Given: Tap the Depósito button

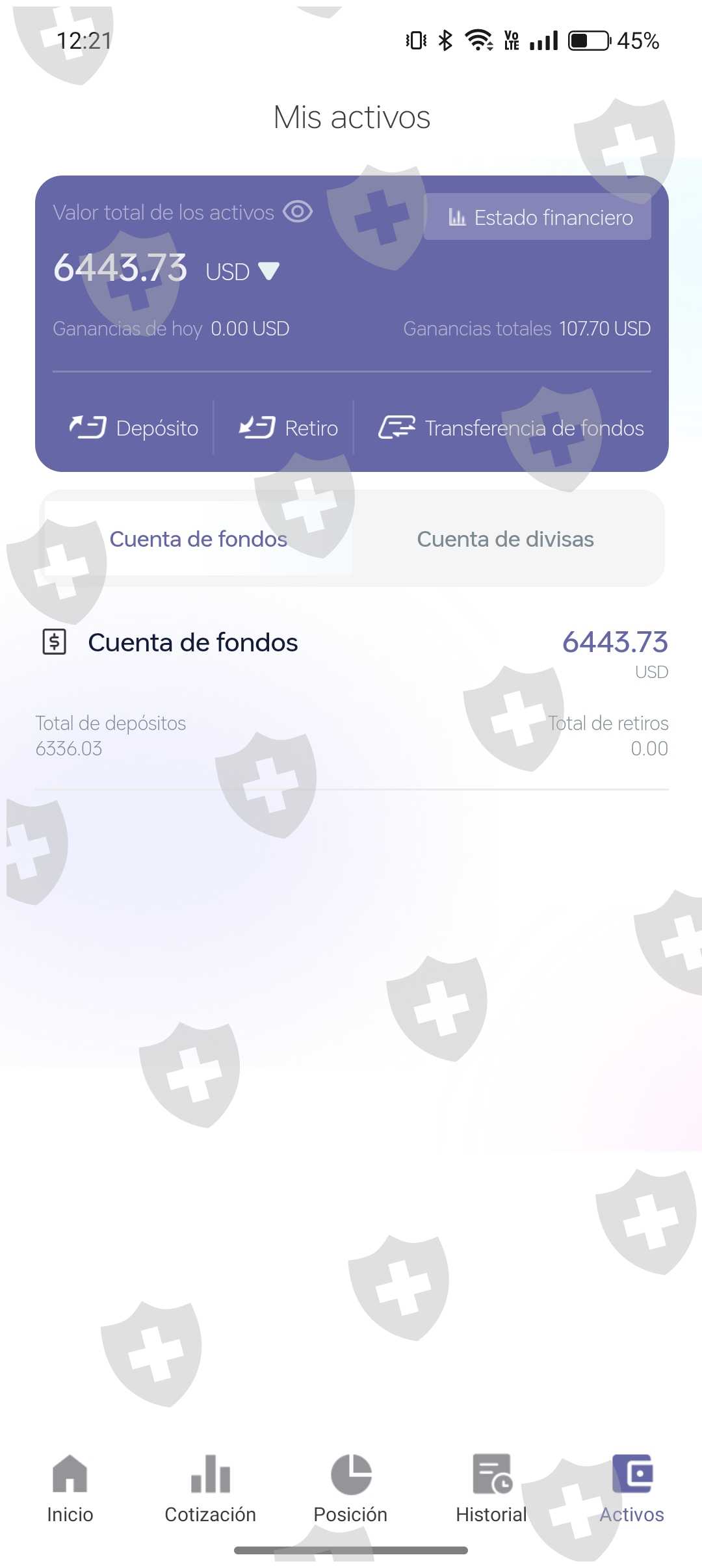Looking at the screenshot, I should [x=134, y=428].
